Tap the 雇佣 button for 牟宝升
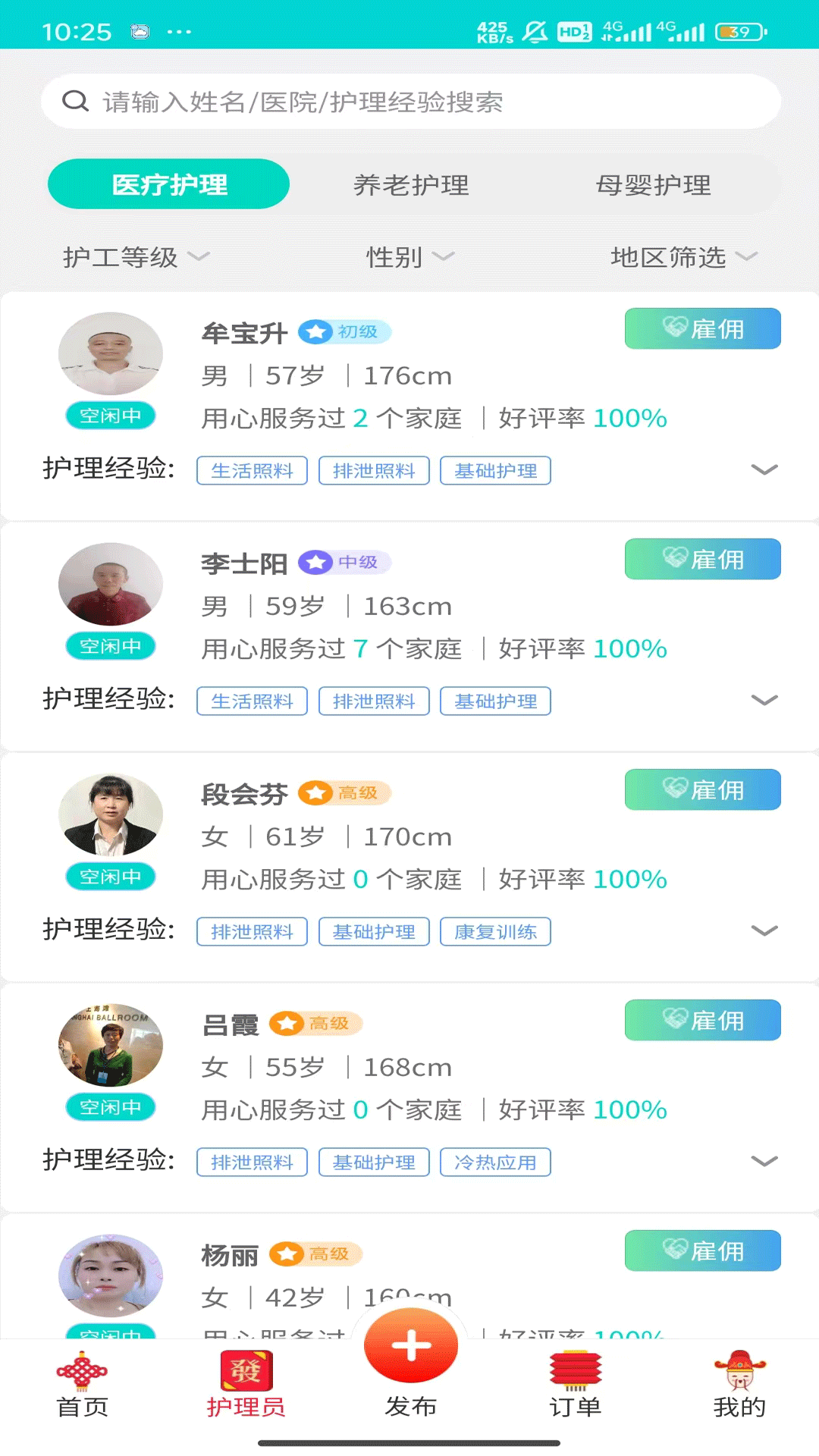 tap(701, 328)
